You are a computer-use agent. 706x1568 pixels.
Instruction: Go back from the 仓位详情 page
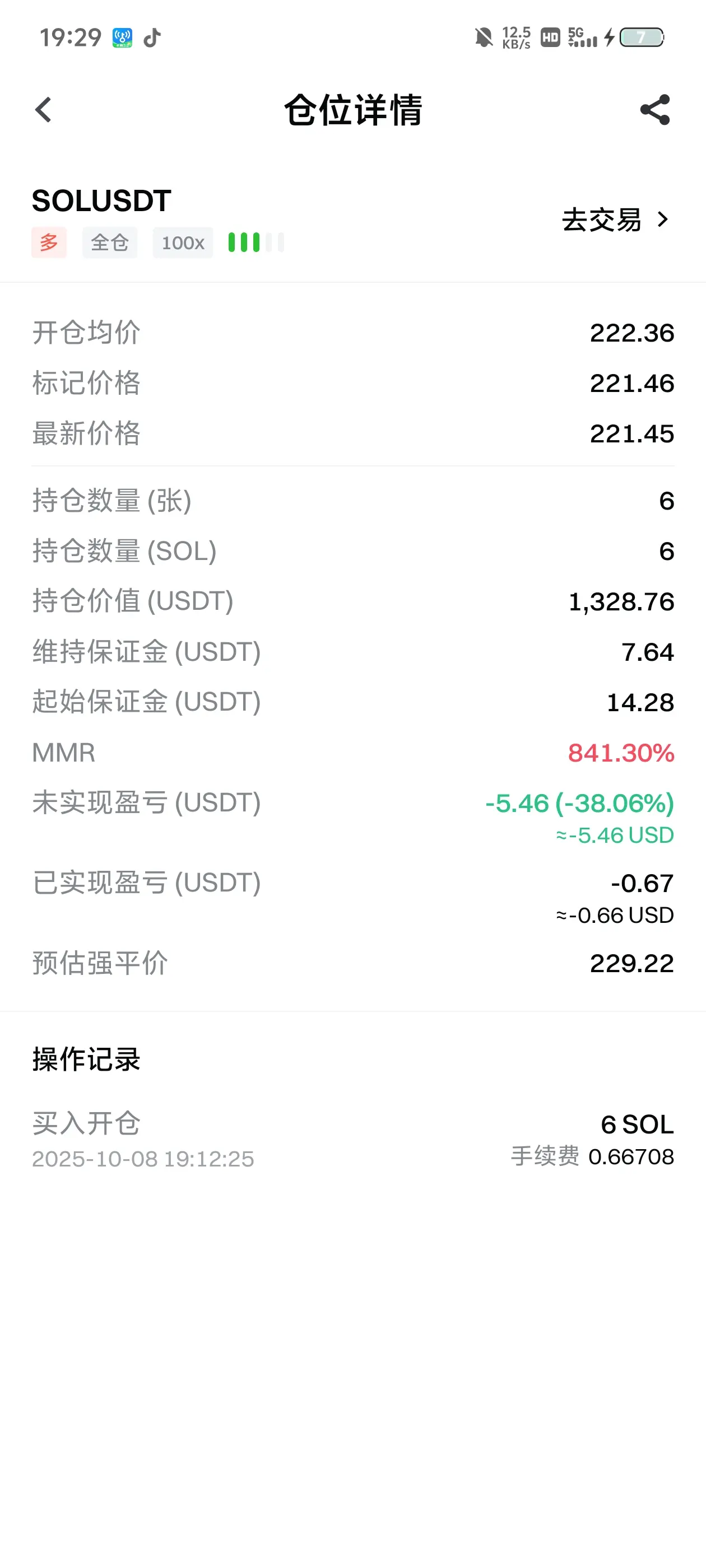point(43,110)
